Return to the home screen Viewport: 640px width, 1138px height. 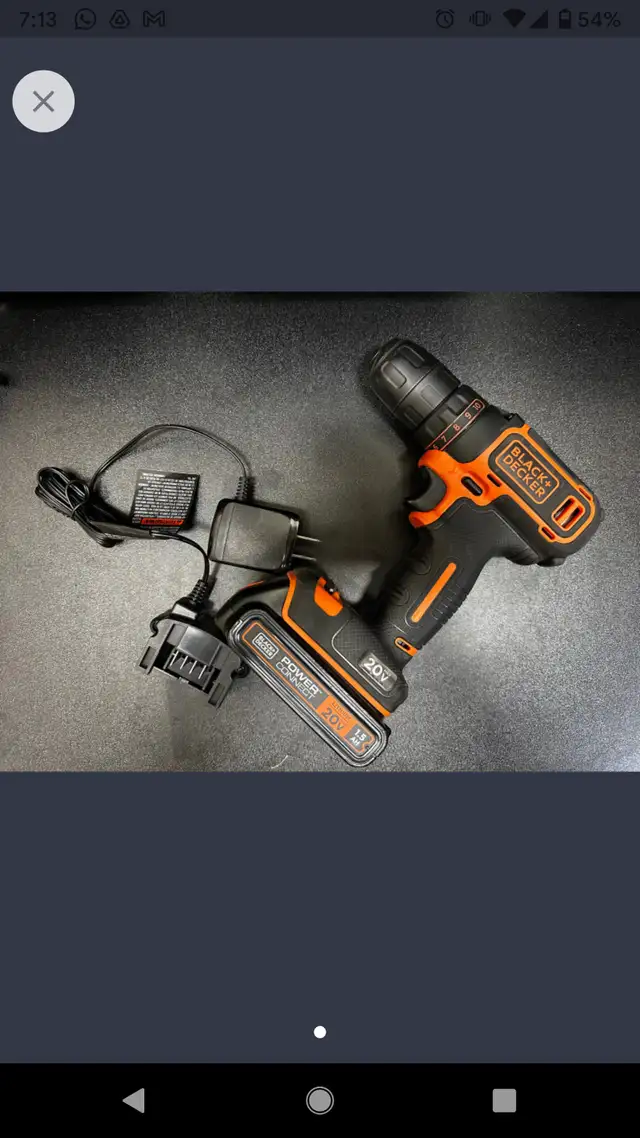pyautogui.click(x=320, y=1100)
